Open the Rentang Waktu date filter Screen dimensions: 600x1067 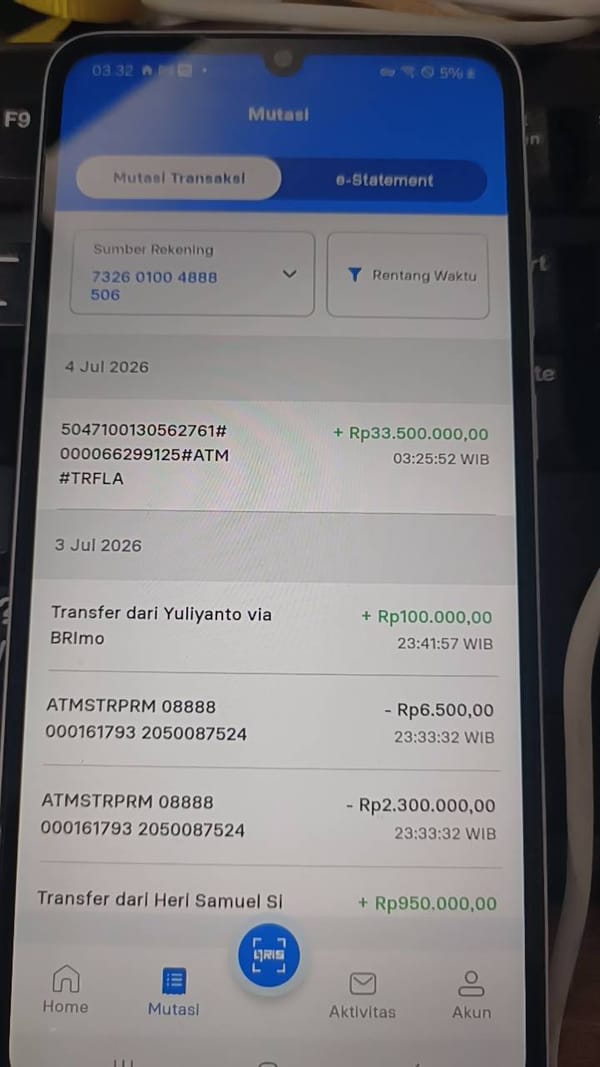click(x=408, y=276)
